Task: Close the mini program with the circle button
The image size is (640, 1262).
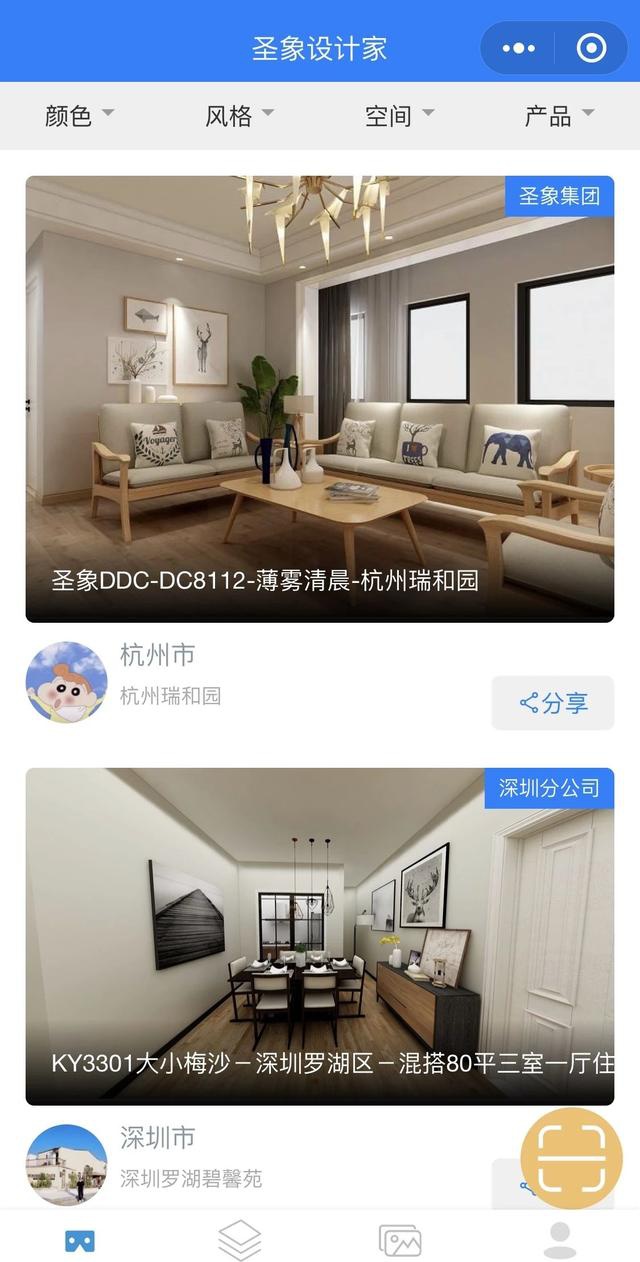Action: click(591, 48)
